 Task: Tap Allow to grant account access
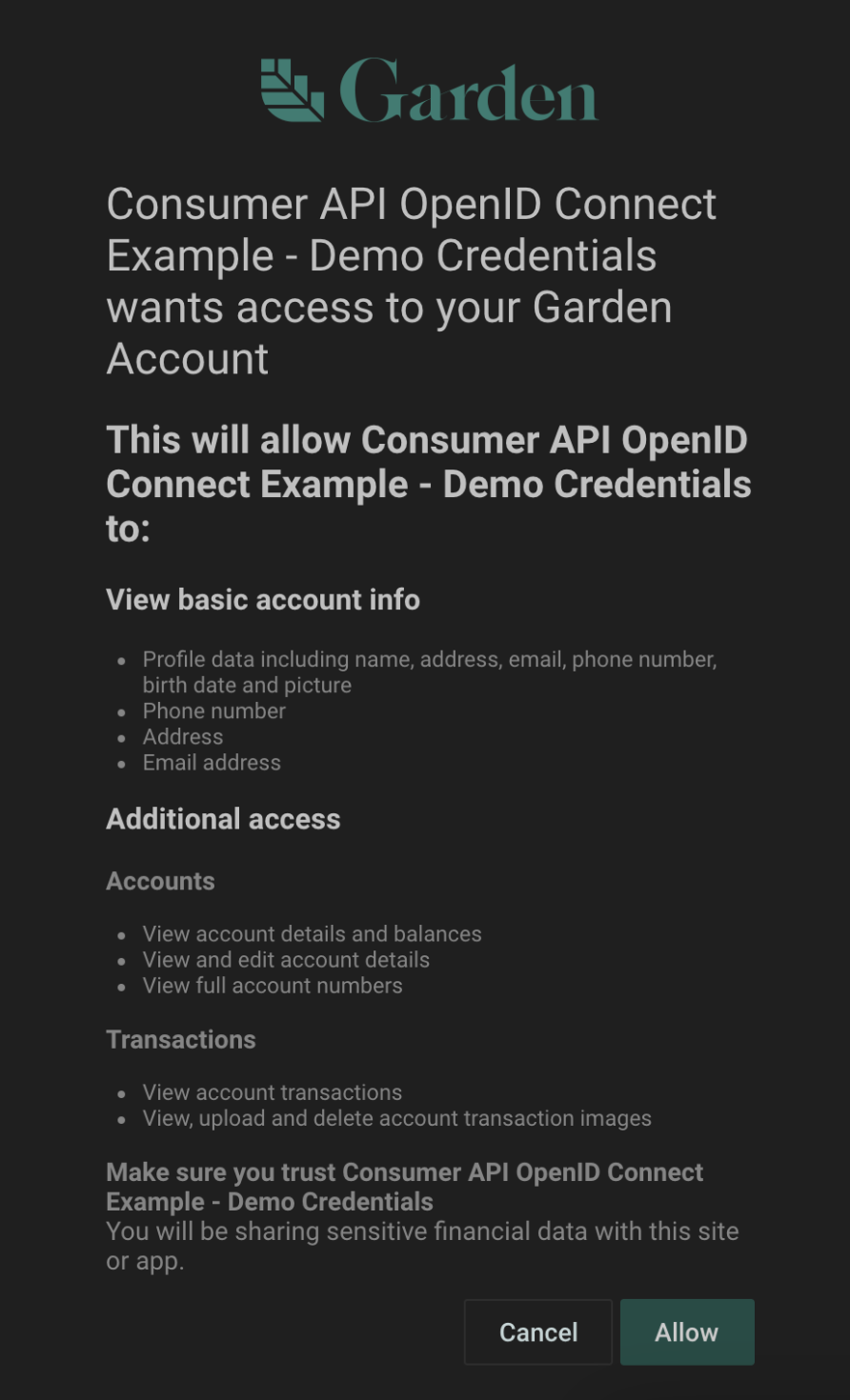(687, 1331)
